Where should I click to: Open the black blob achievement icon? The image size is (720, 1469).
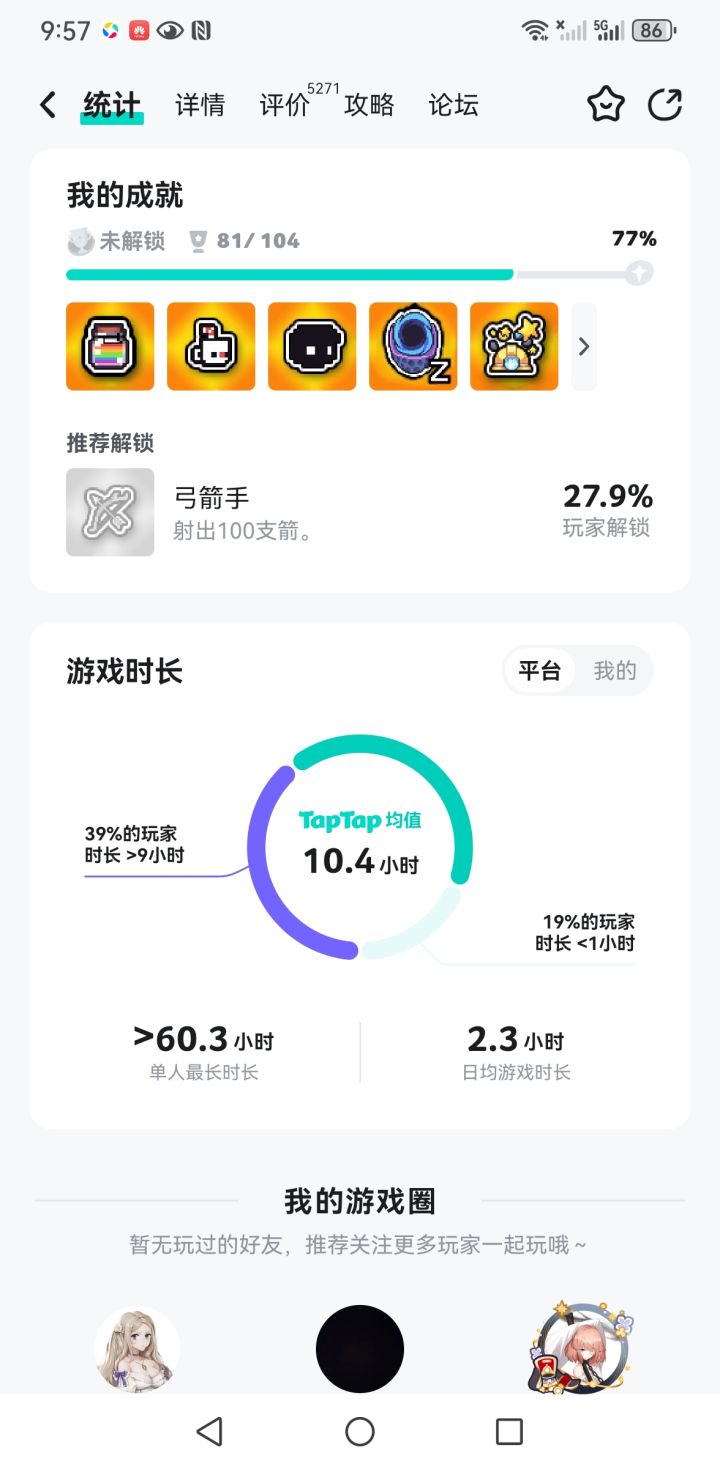click(311, 345)
